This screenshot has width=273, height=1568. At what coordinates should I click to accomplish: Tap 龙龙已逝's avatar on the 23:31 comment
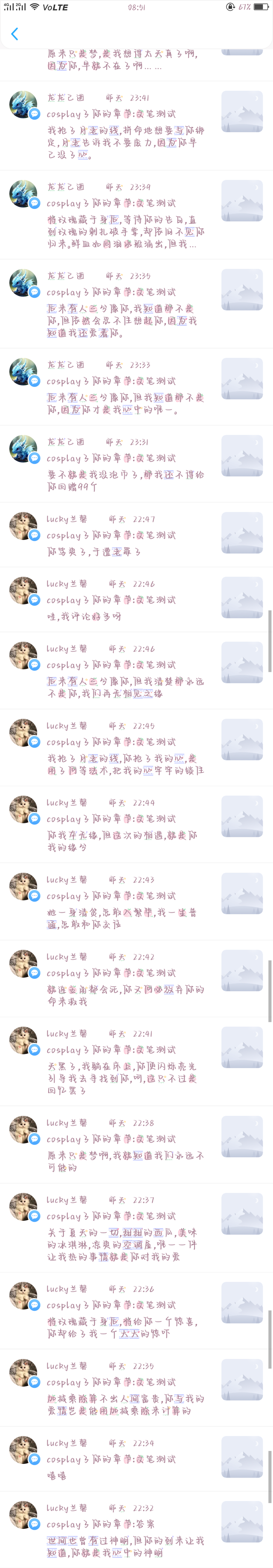point(24,449)
